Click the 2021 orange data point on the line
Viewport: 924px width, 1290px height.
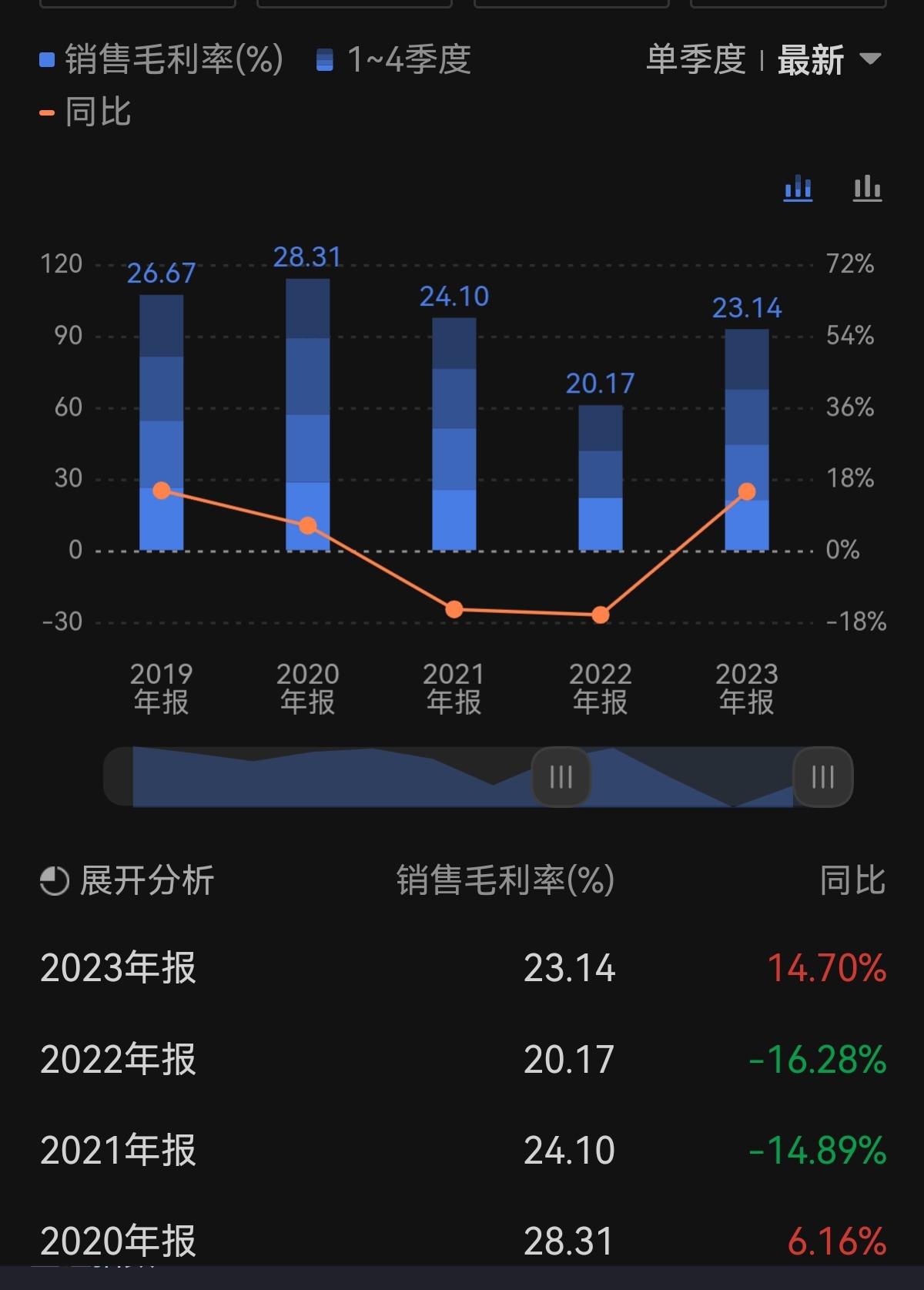[x=454, y=609]
